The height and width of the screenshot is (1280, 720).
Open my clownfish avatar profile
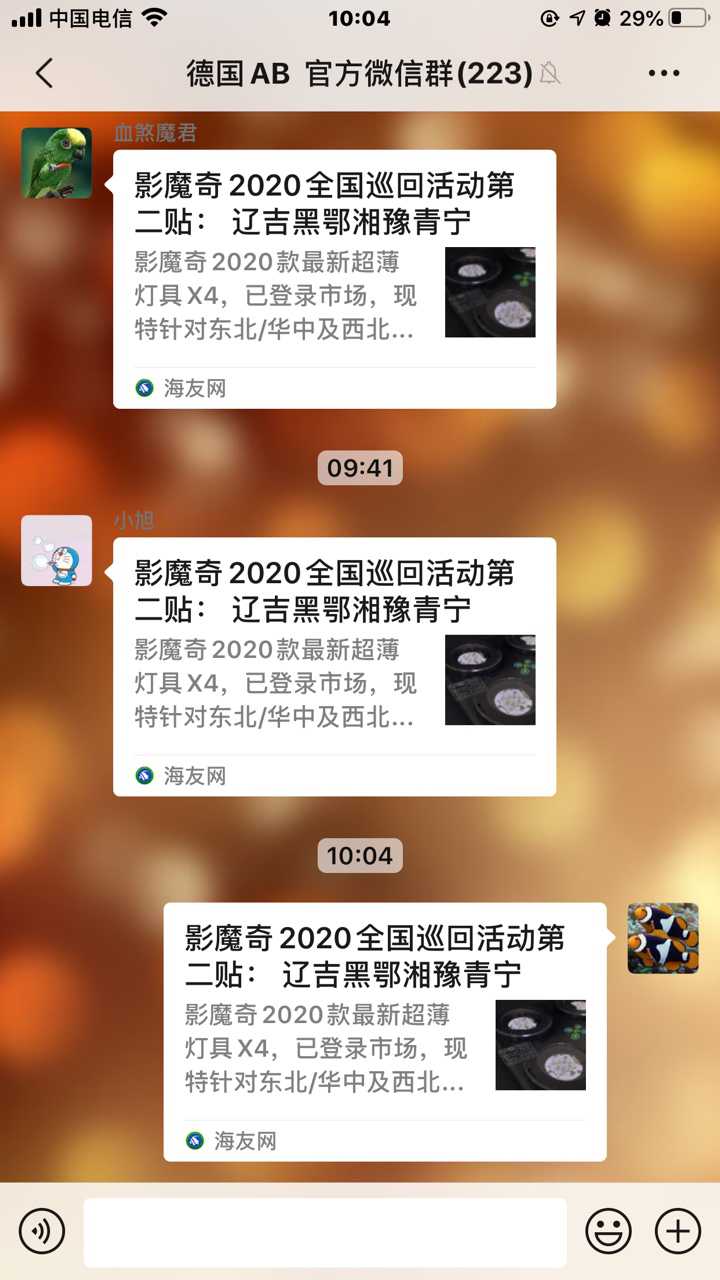[x=663, y=938]
